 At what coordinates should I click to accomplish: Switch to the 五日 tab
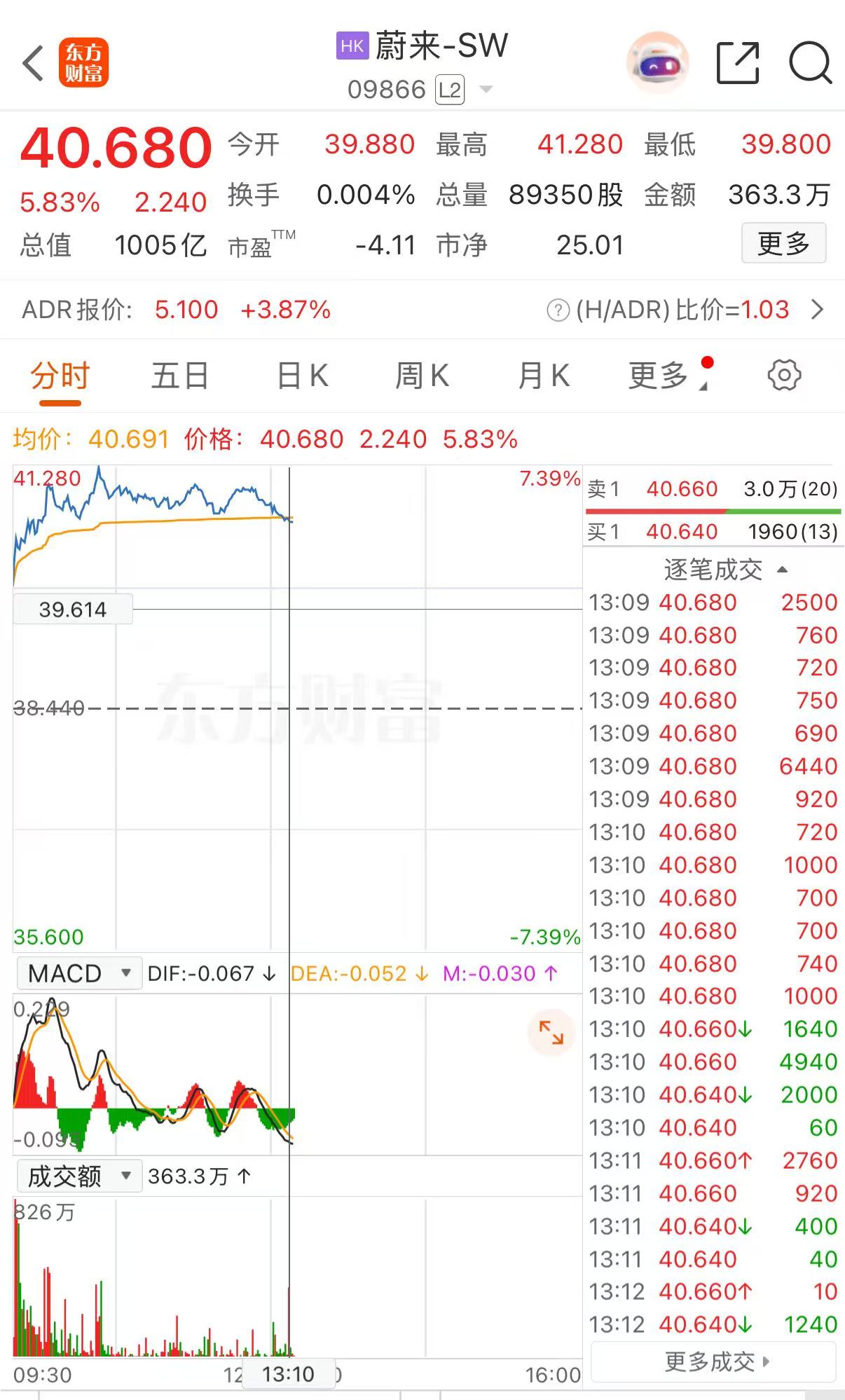click(179, 375)
